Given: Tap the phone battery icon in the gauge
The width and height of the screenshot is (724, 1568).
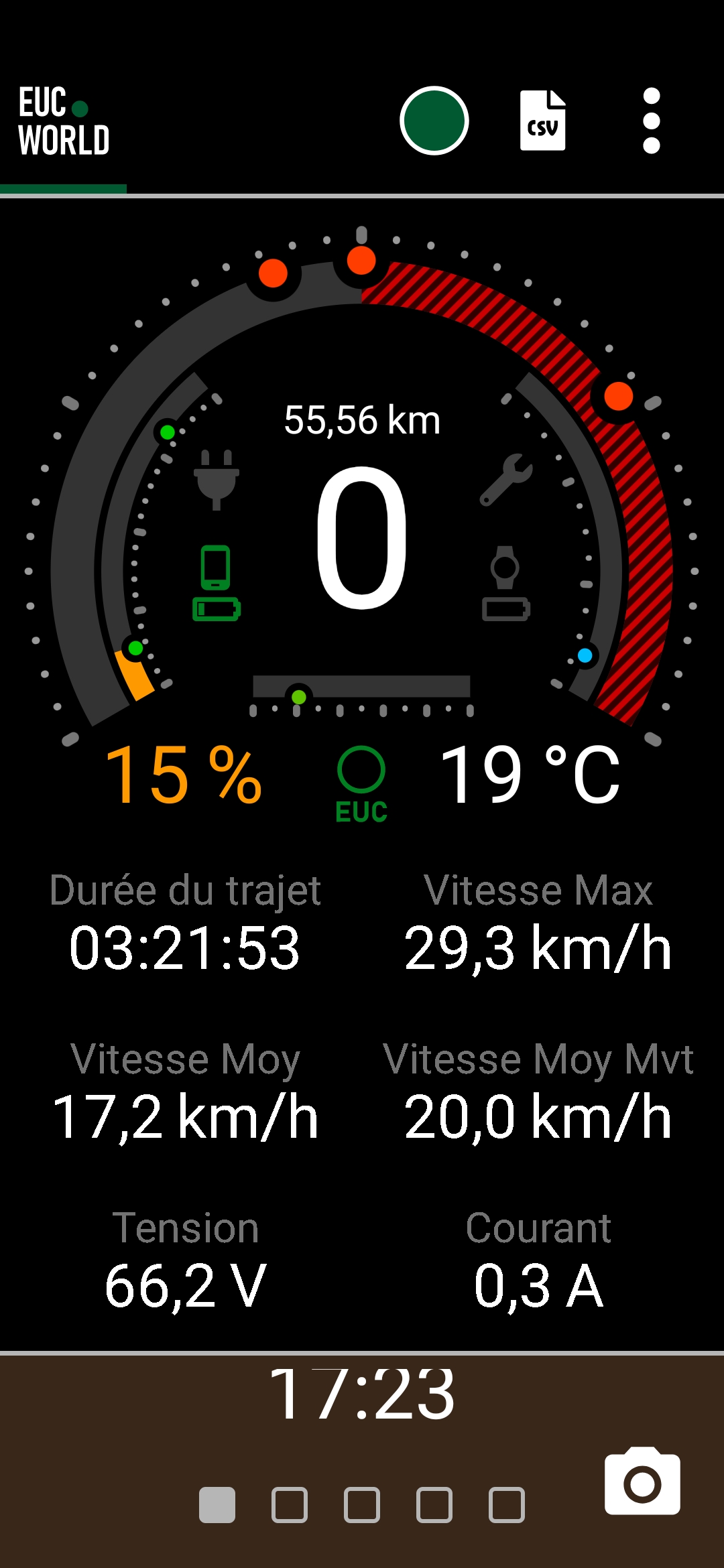Looking at the screenshot, I should (217, 583).
